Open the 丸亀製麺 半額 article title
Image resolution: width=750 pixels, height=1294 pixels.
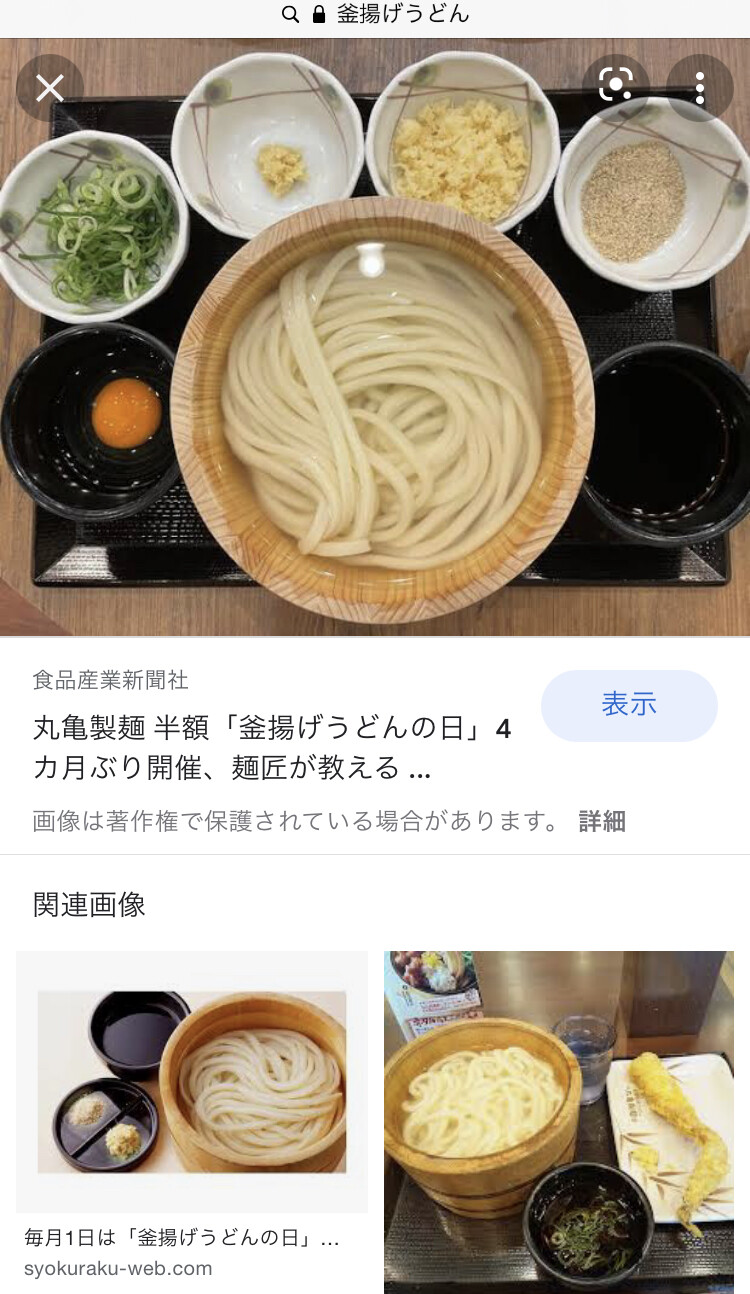[x=272, y=748]
